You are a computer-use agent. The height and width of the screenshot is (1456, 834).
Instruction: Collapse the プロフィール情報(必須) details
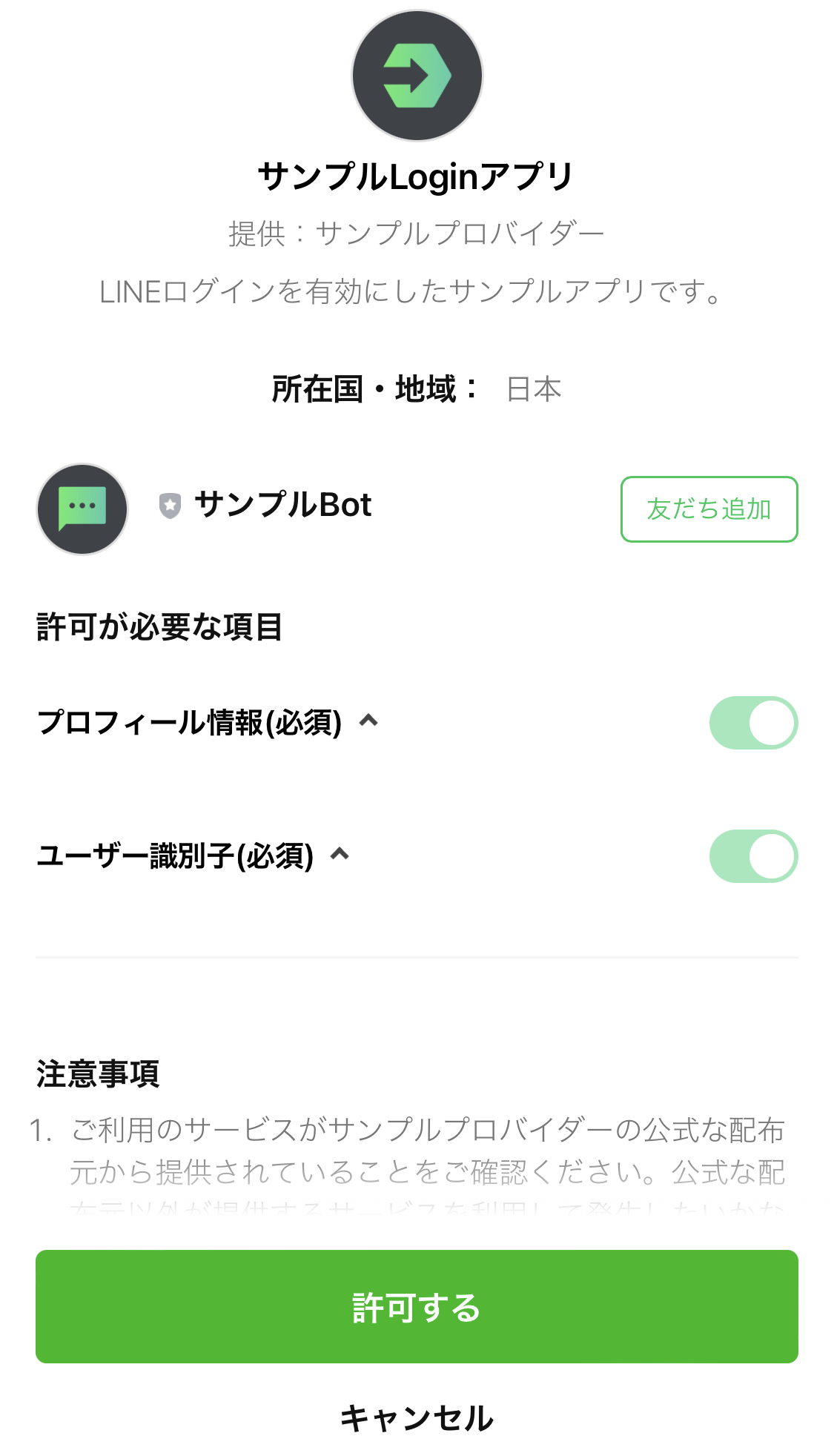point(368,721)
